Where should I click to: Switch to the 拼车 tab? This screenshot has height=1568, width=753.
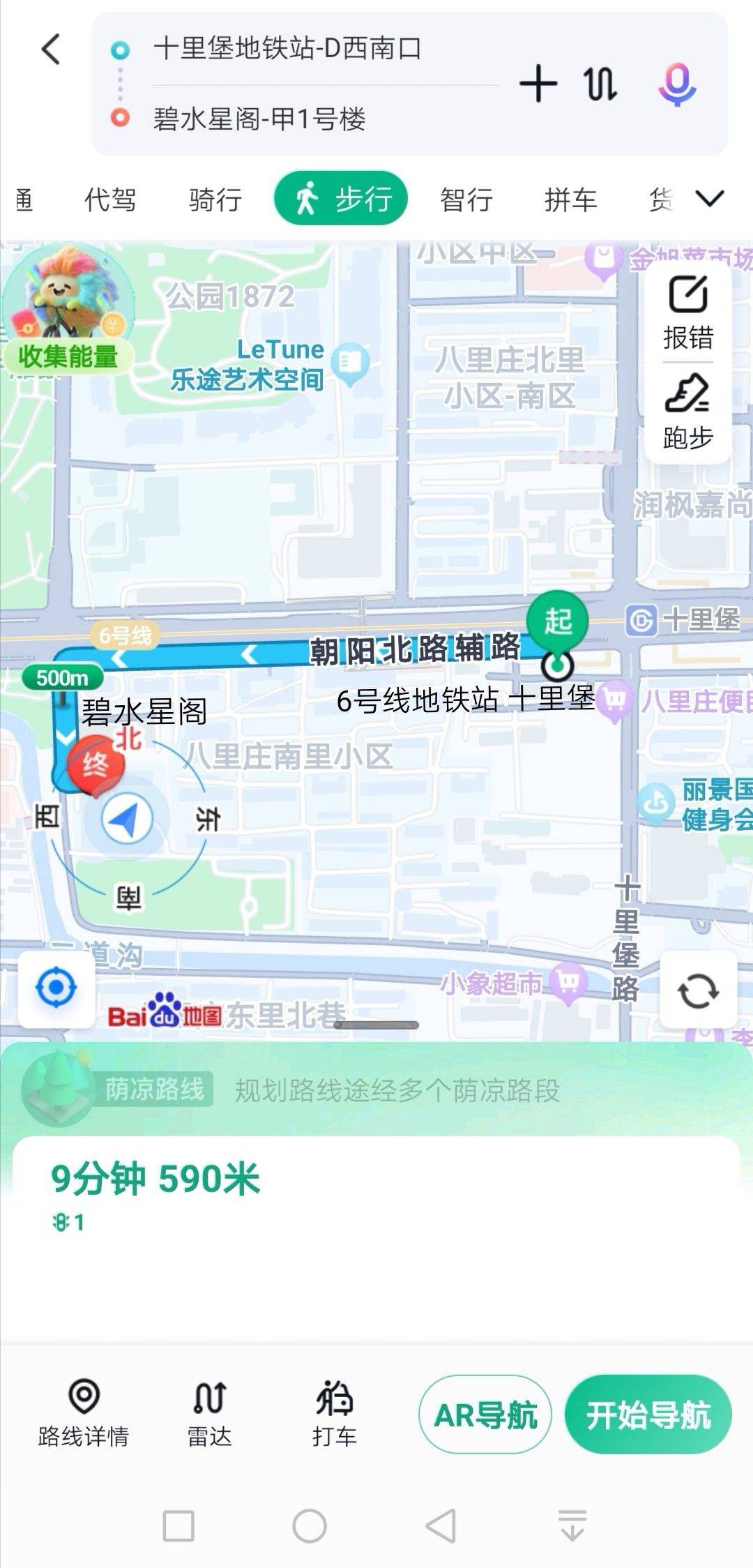[570, 199]
